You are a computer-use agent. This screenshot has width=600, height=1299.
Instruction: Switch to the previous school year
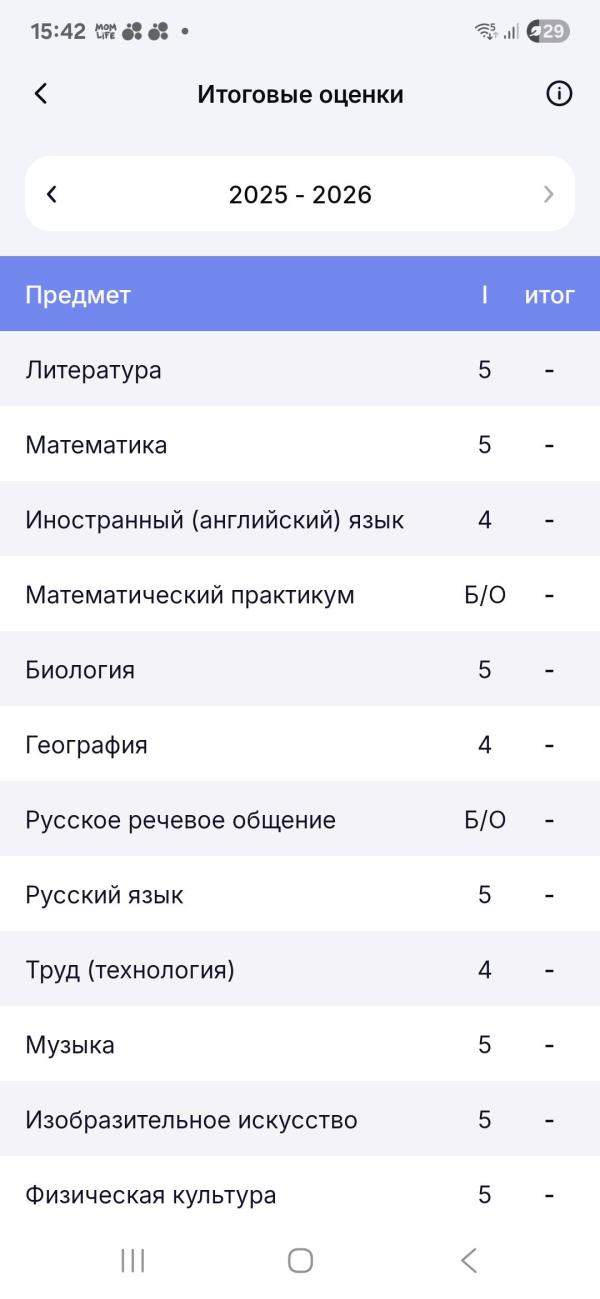tap(52, 194)
